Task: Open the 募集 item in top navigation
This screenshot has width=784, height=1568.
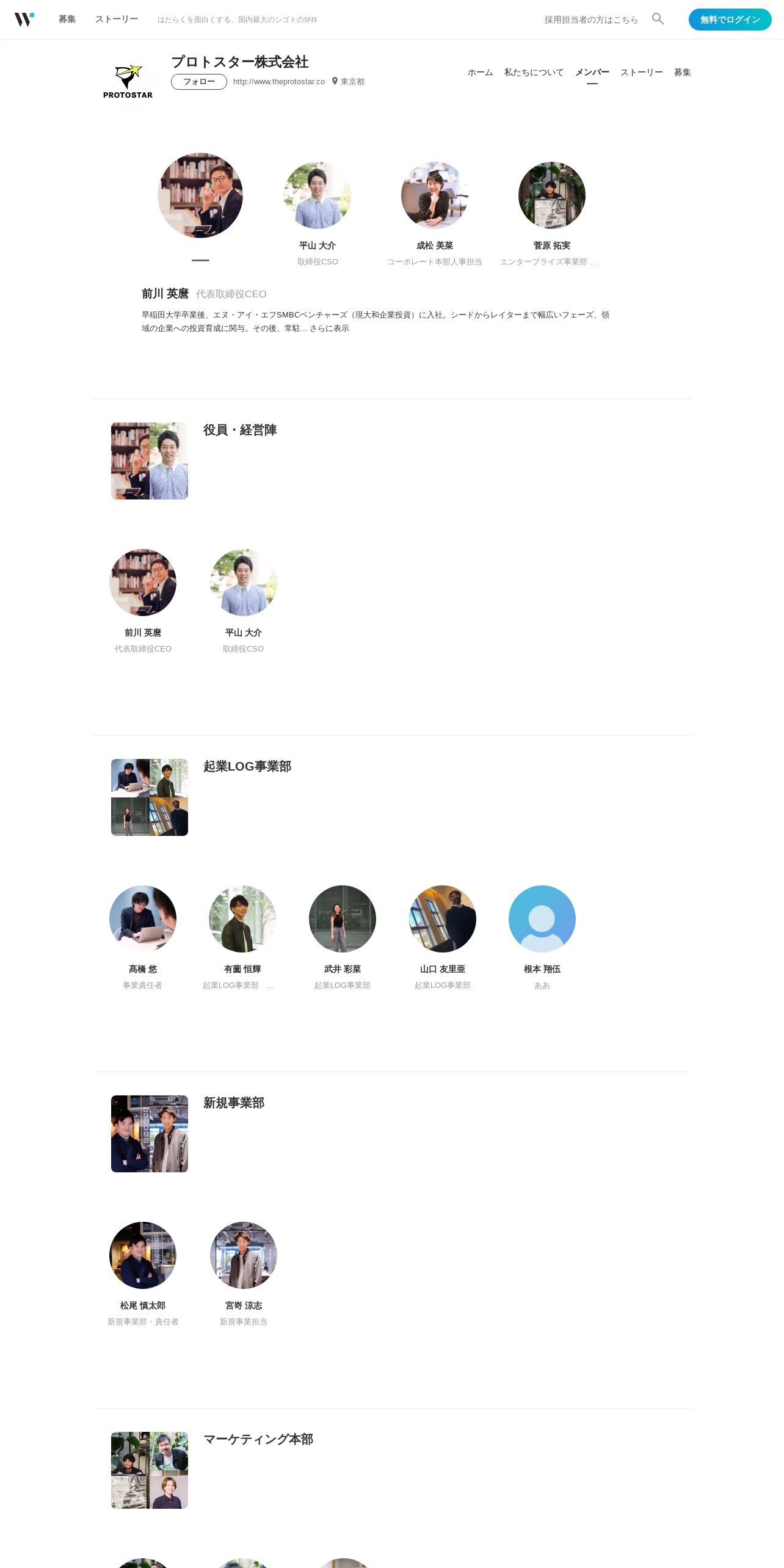Action: pyautogui.click(x=67, y=20)
